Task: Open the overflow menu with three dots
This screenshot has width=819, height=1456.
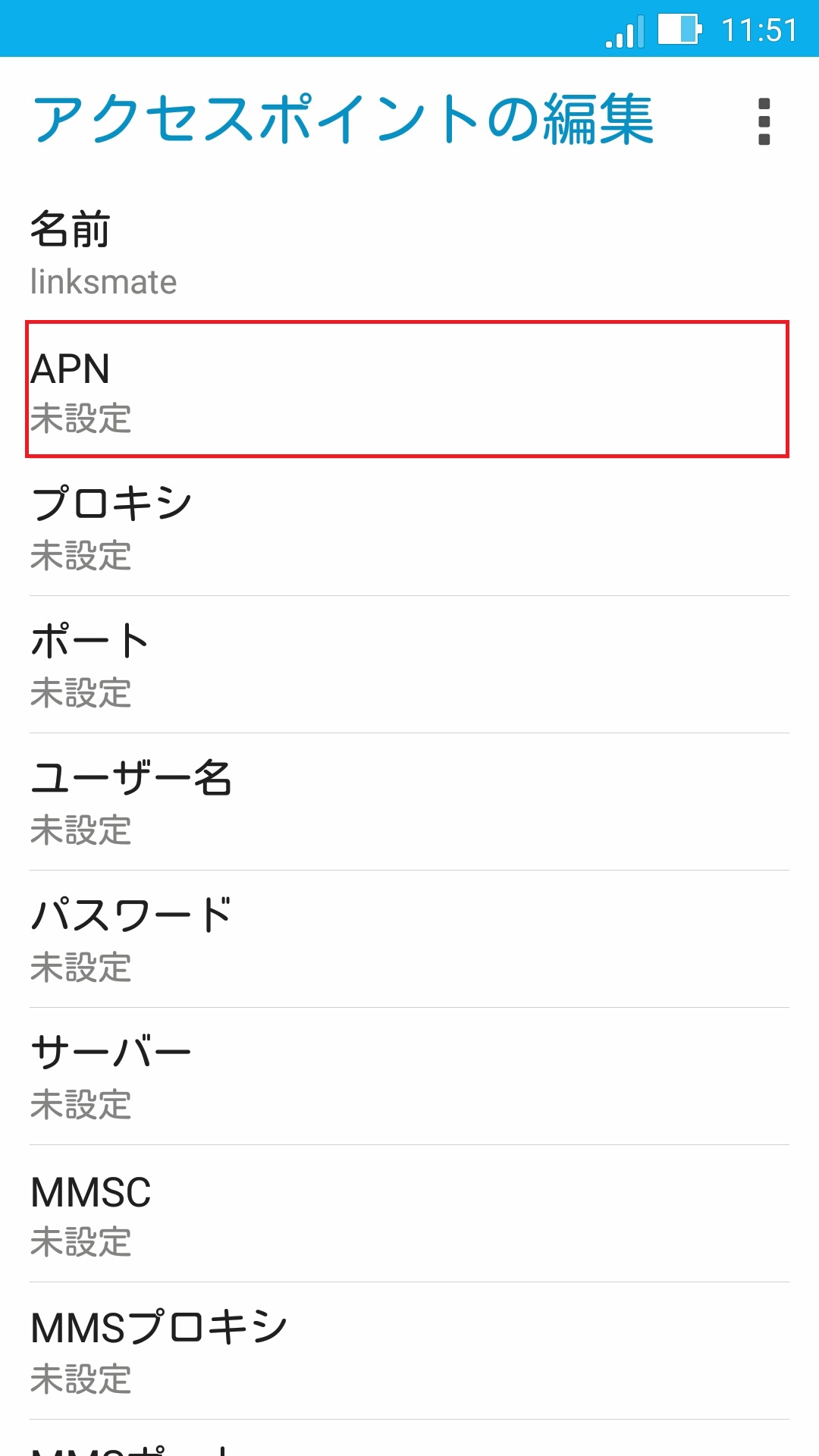Action: coord(766,121)
